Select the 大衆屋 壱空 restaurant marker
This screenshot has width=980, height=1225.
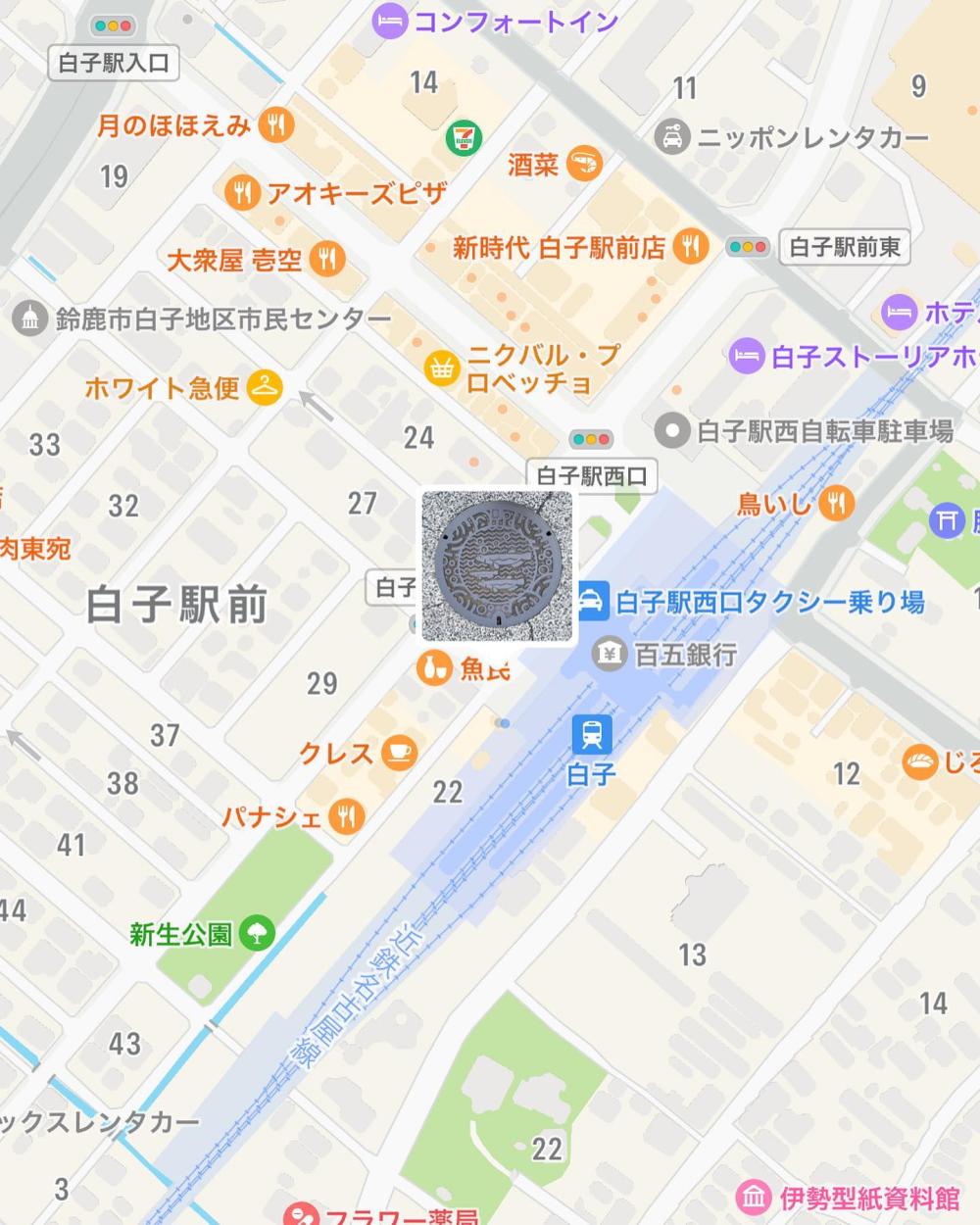[x=326, y=259]
